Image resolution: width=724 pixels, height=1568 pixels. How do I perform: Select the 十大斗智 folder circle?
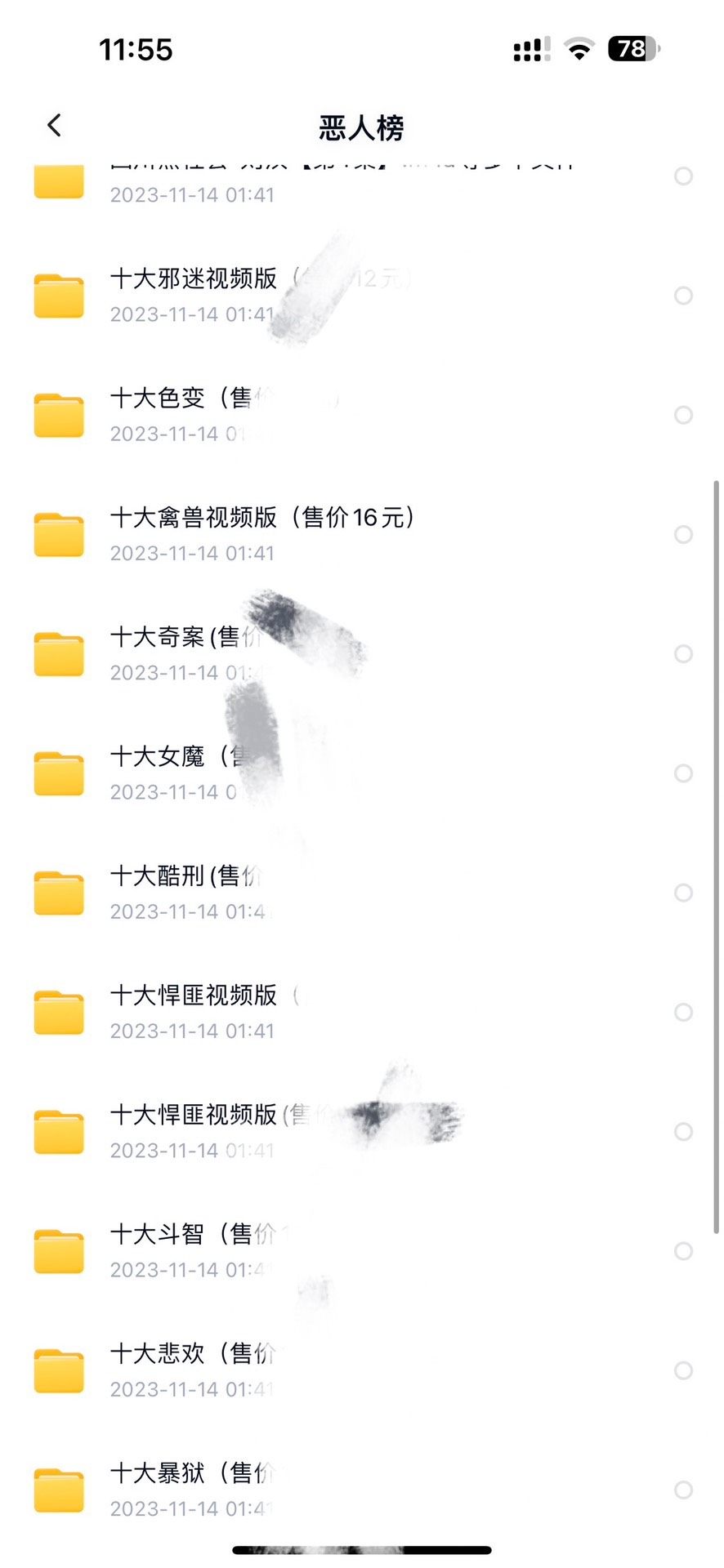tap(683, 1251)
